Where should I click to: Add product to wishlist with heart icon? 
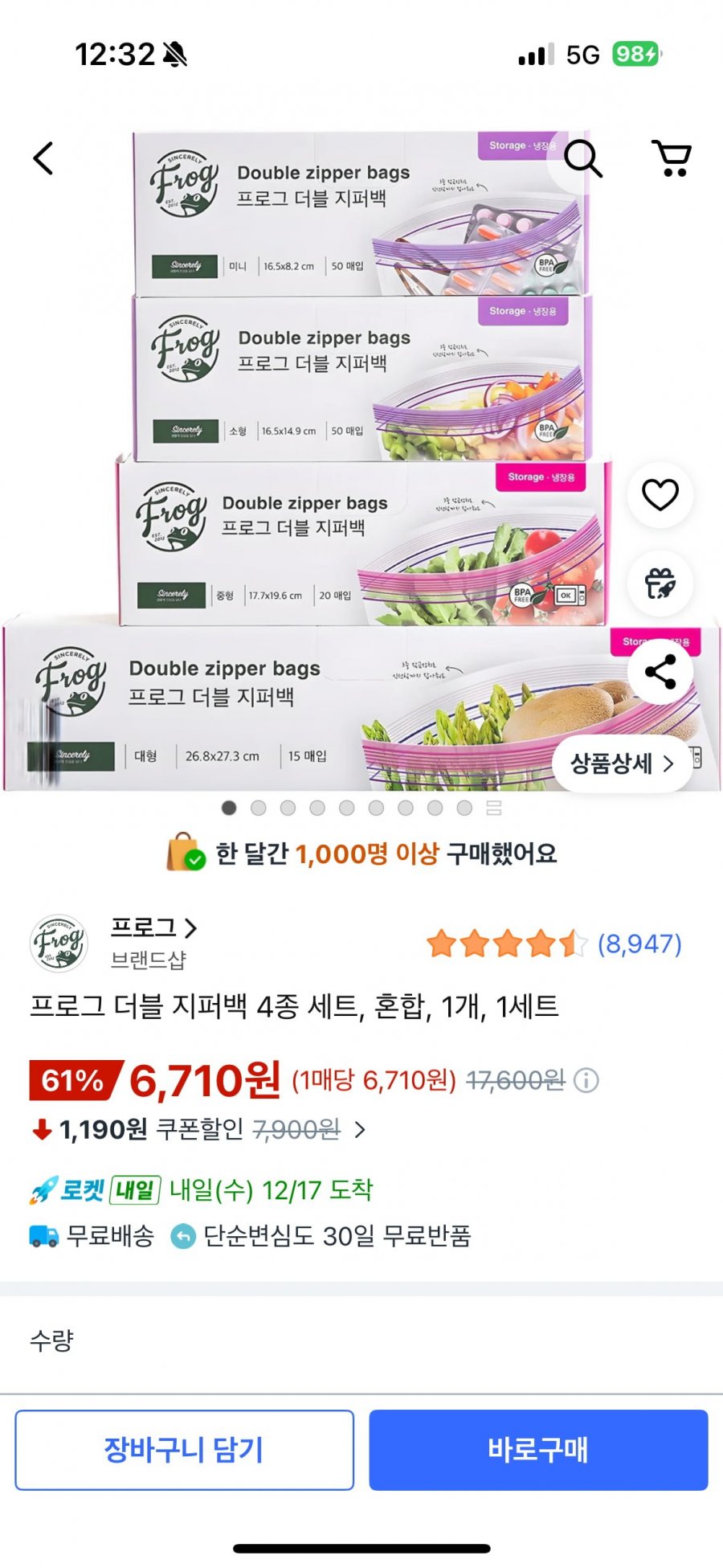pyautogui.click(x=660, y=494)
